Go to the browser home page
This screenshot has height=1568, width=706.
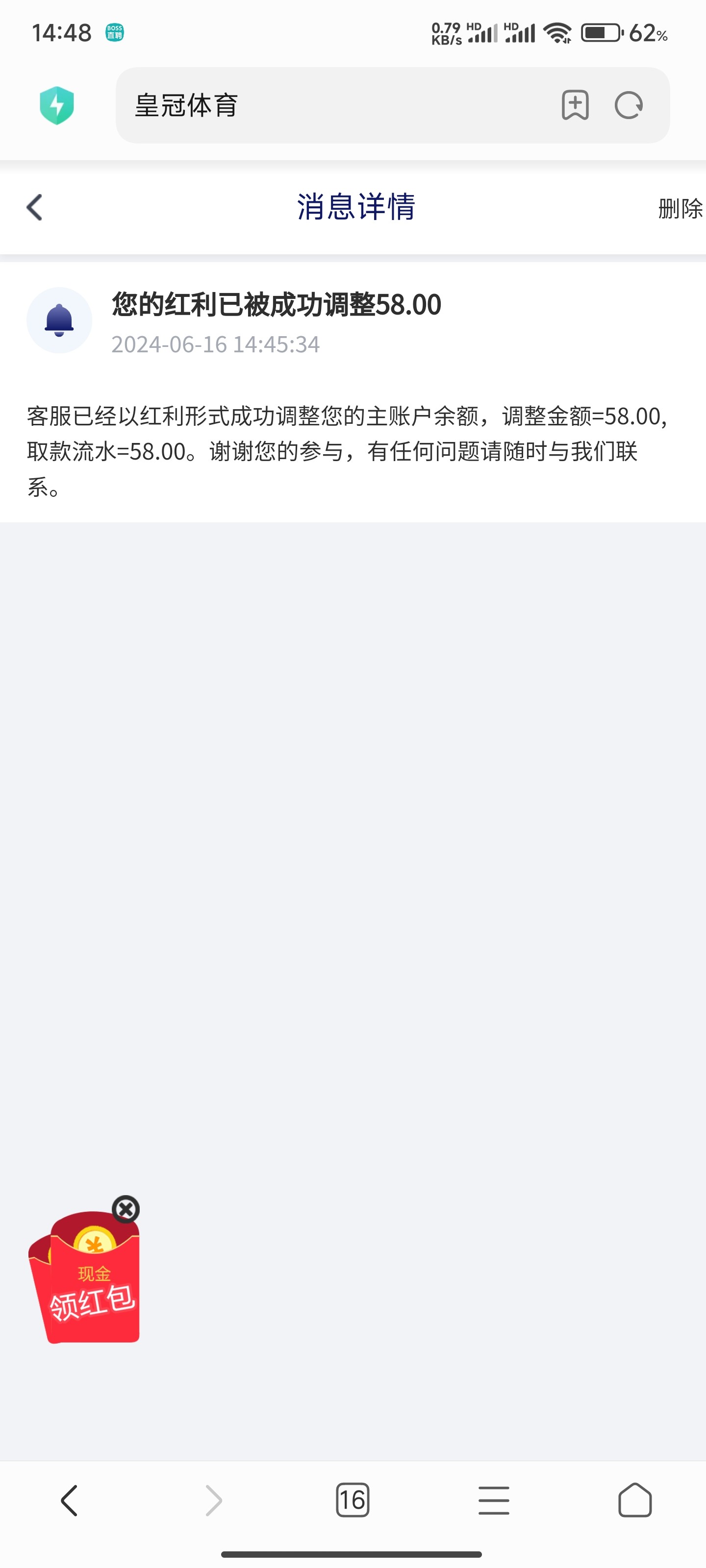[635, 1500]
